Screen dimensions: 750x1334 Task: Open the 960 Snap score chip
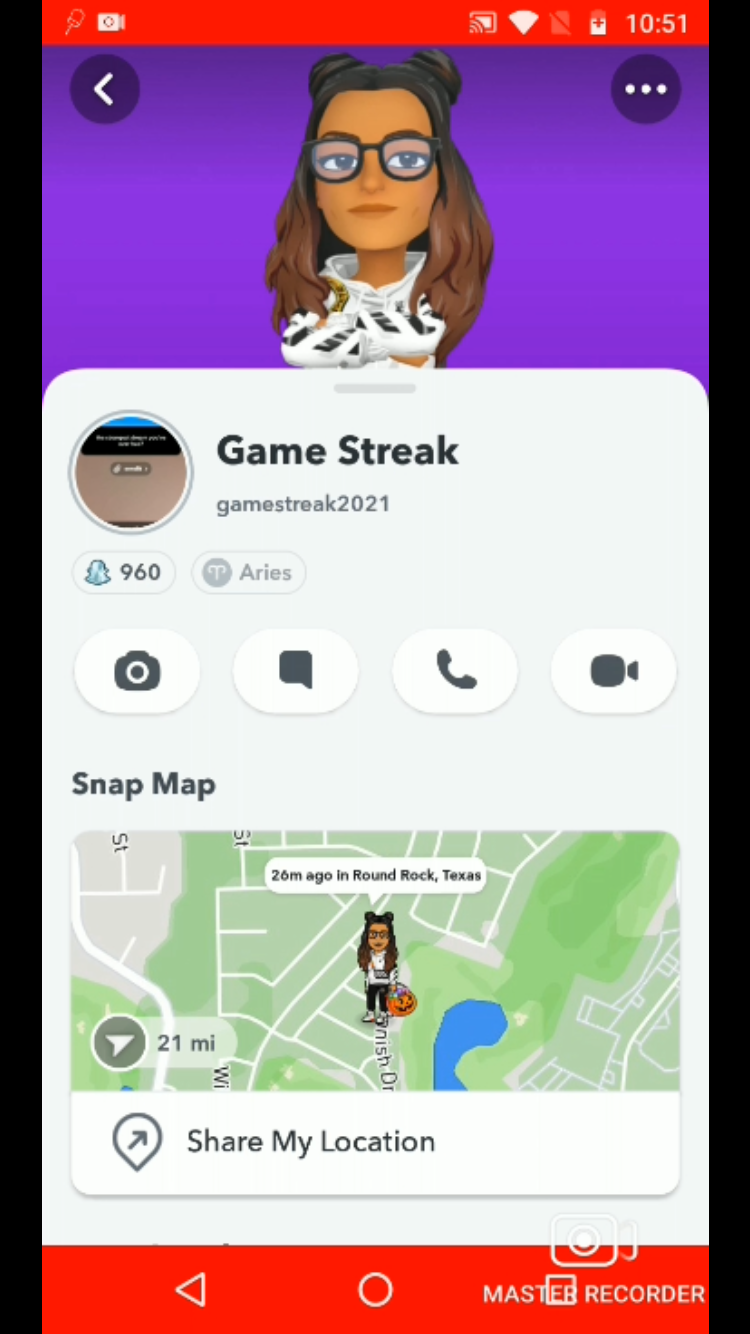tap(124, 573)
